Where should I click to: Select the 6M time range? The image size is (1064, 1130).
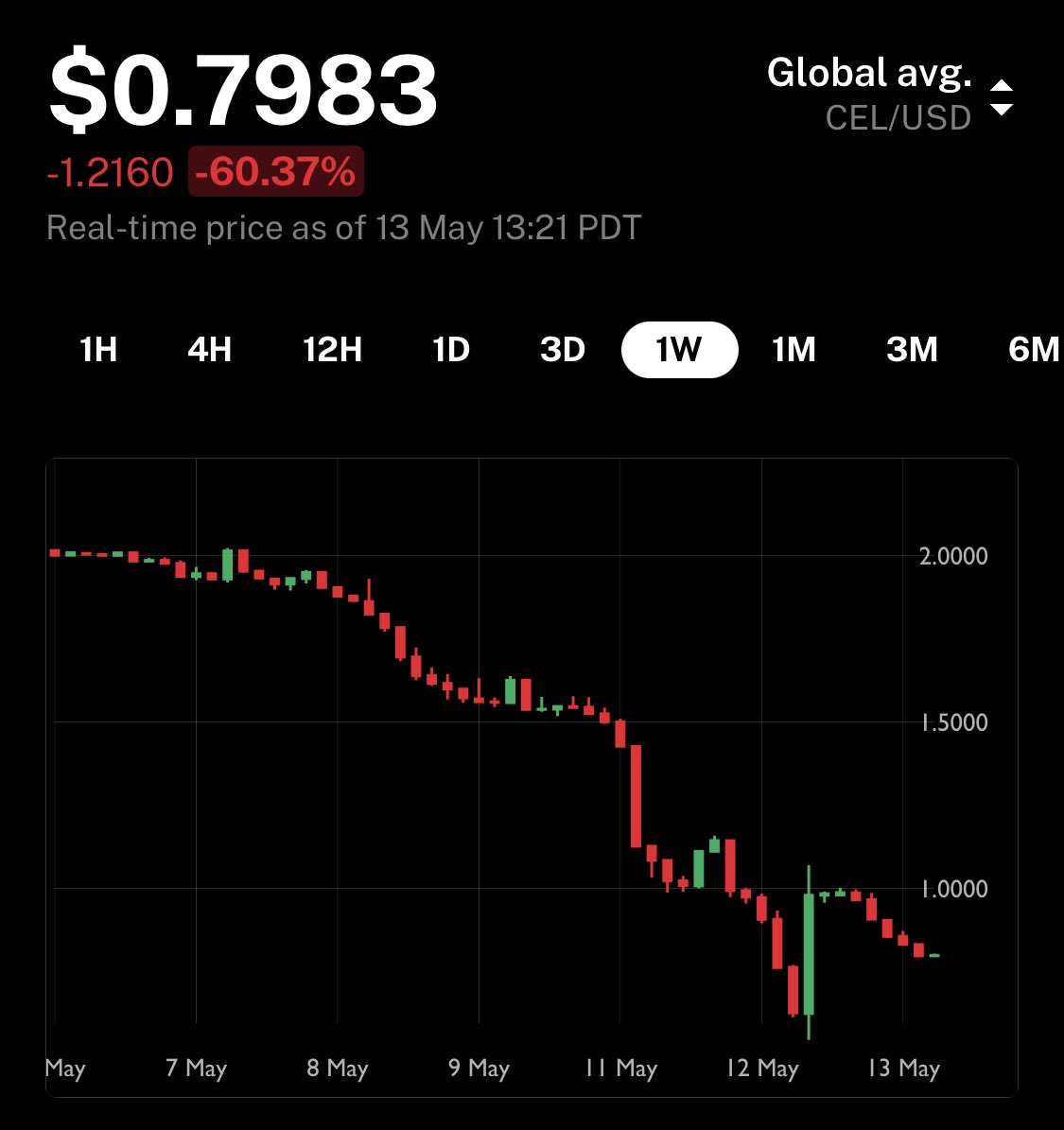(x=1033, y=350)
